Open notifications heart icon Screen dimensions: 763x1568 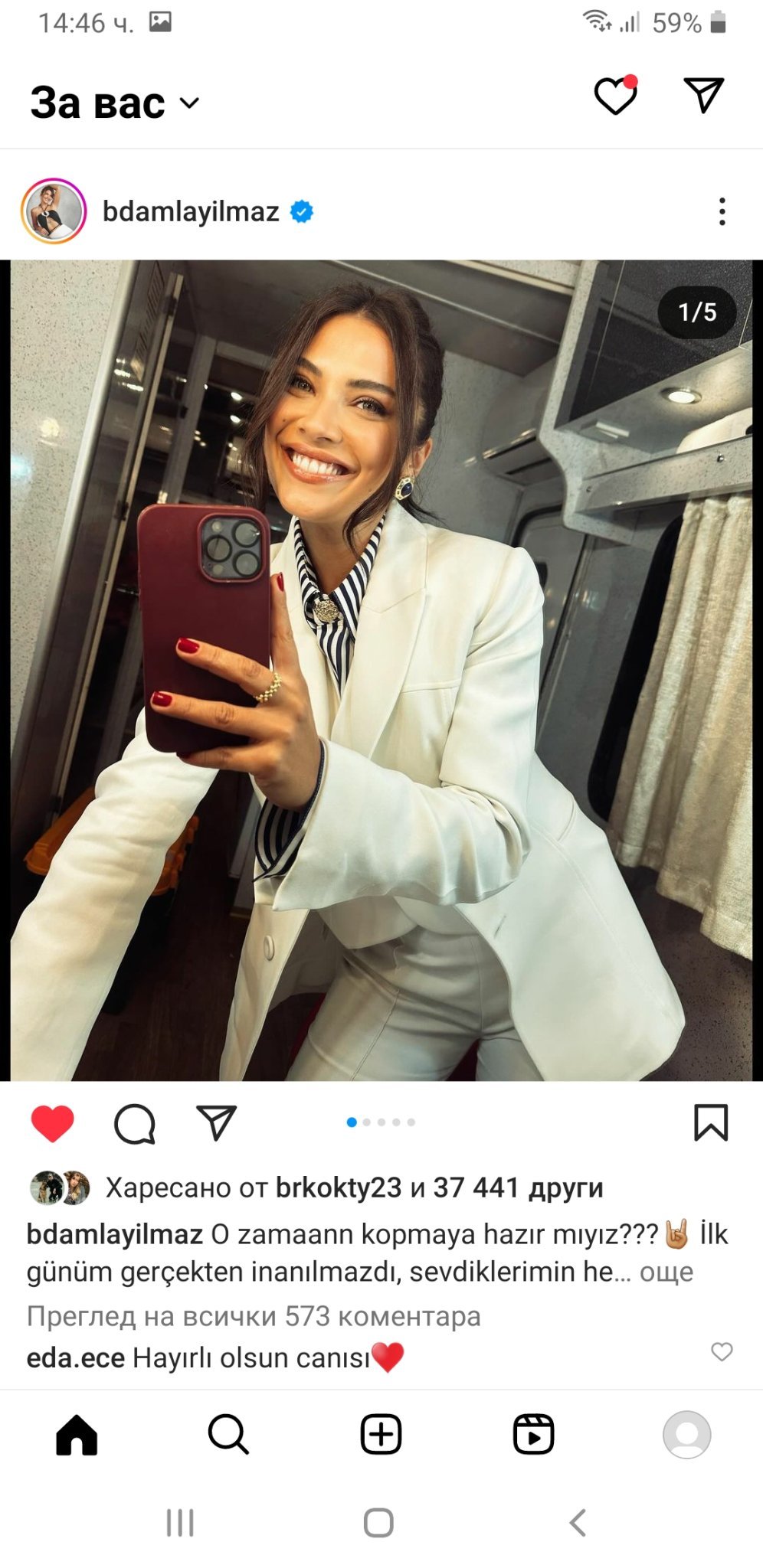615,96
